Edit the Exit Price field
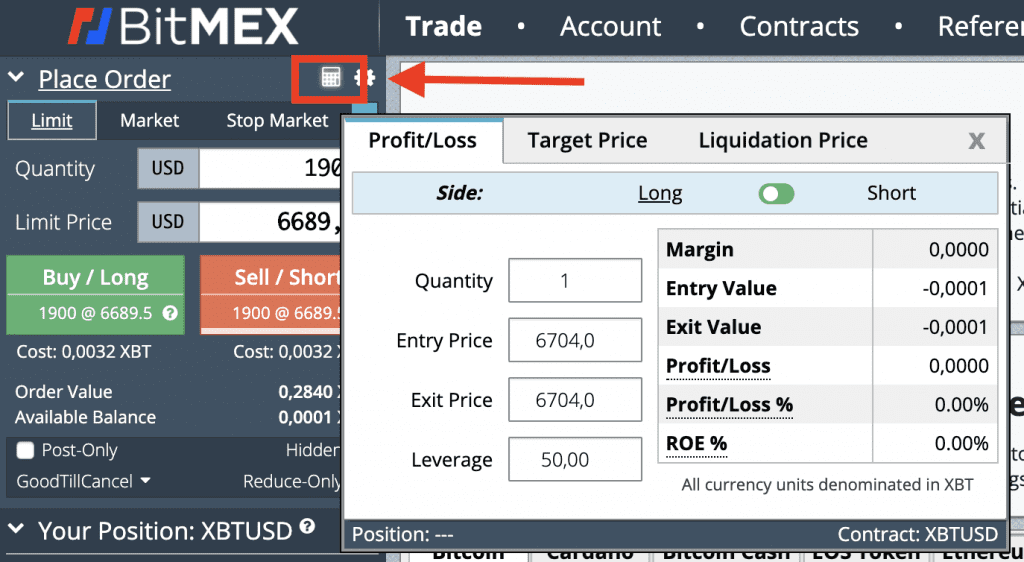1024x562 pixels. pyautogui.click(x=575, y=400)
